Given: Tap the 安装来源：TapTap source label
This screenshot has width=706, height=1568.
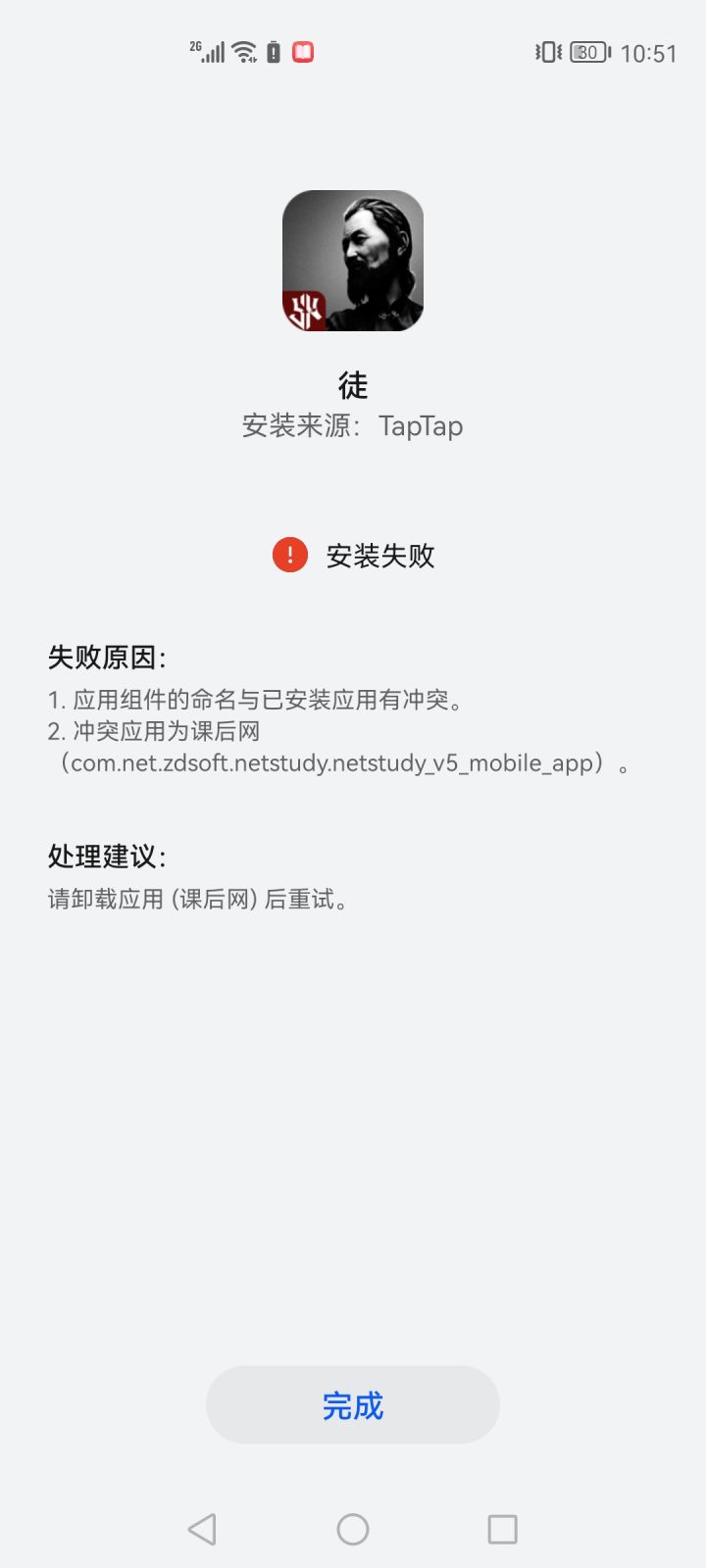Looking at the screenshot, I should pos(353,426).
